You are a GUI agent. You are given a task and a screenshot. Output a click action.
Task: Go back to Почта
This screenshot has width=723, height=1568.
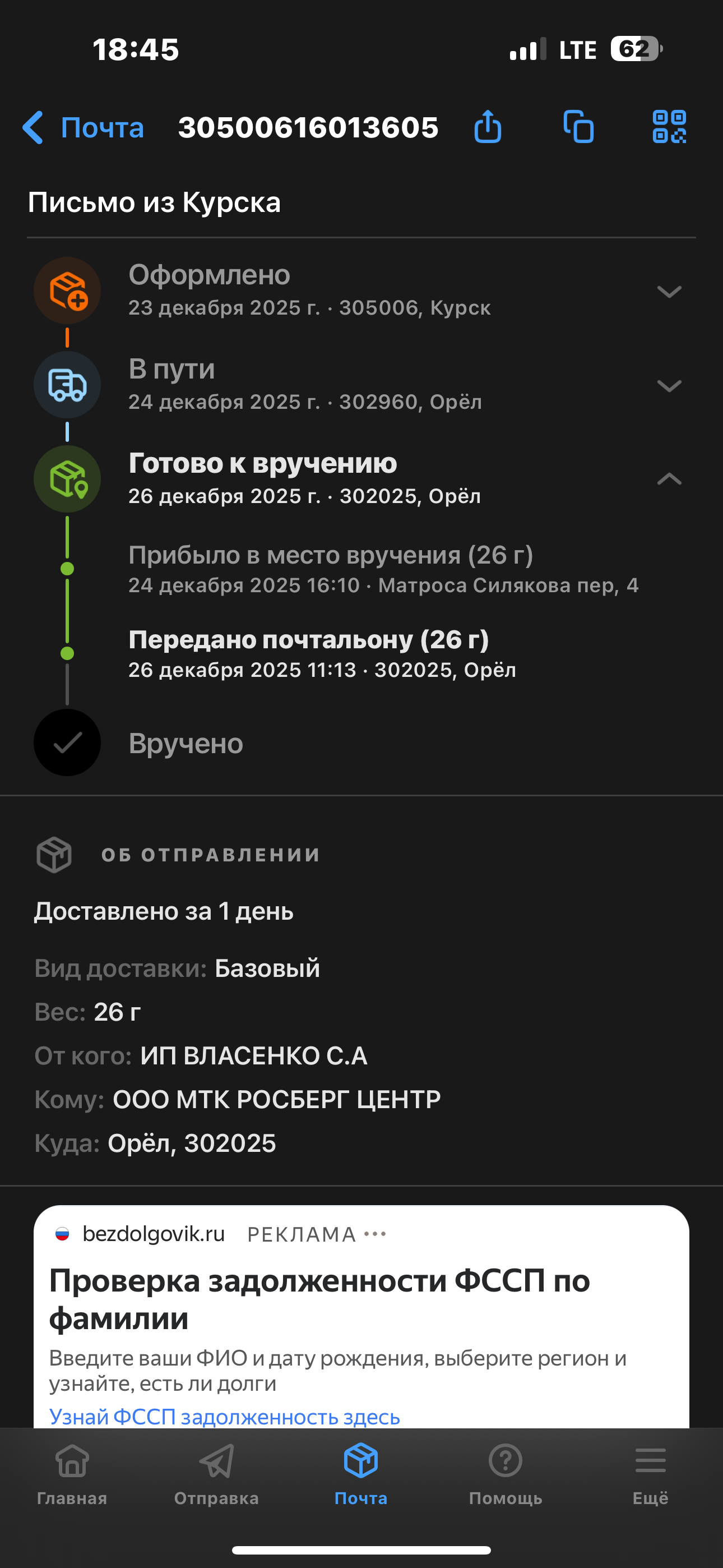coord(83,128)
